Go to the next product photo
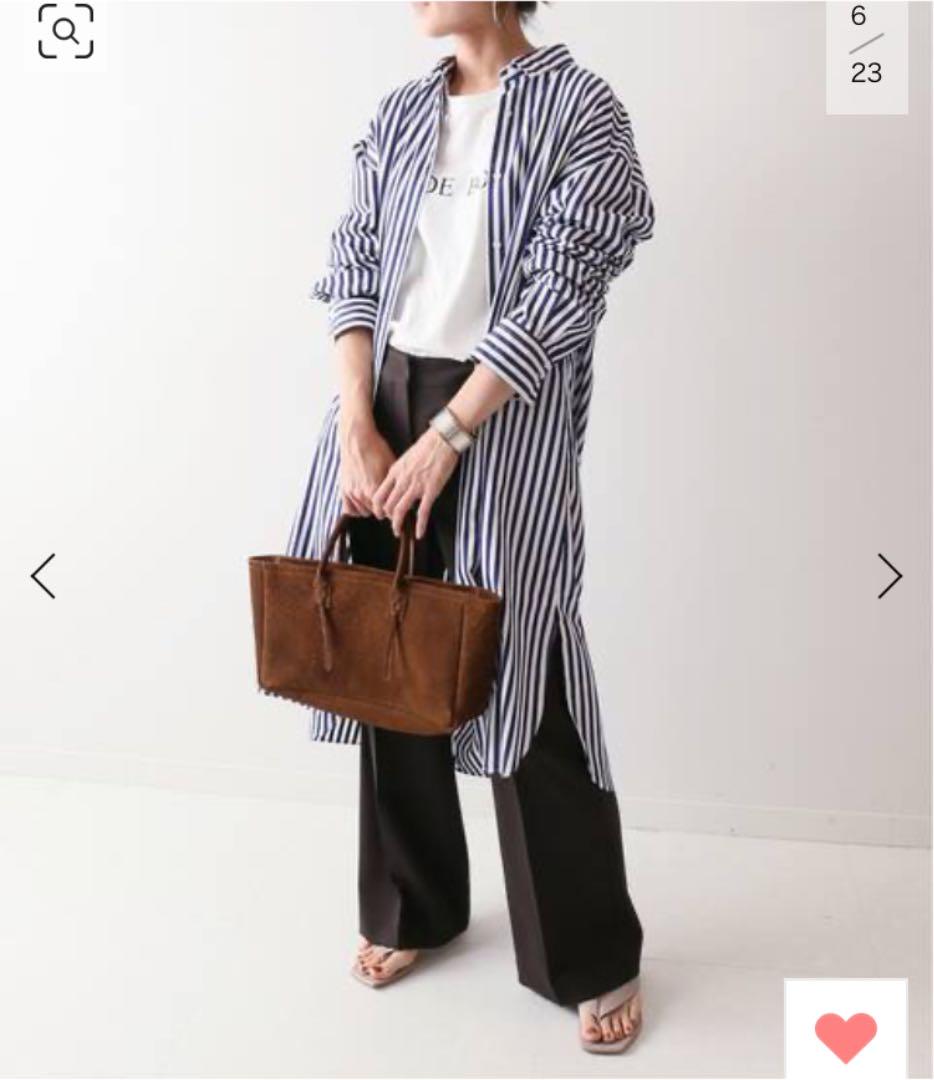Viewport: 934px width, 1080px height. (x=889, y=576)
